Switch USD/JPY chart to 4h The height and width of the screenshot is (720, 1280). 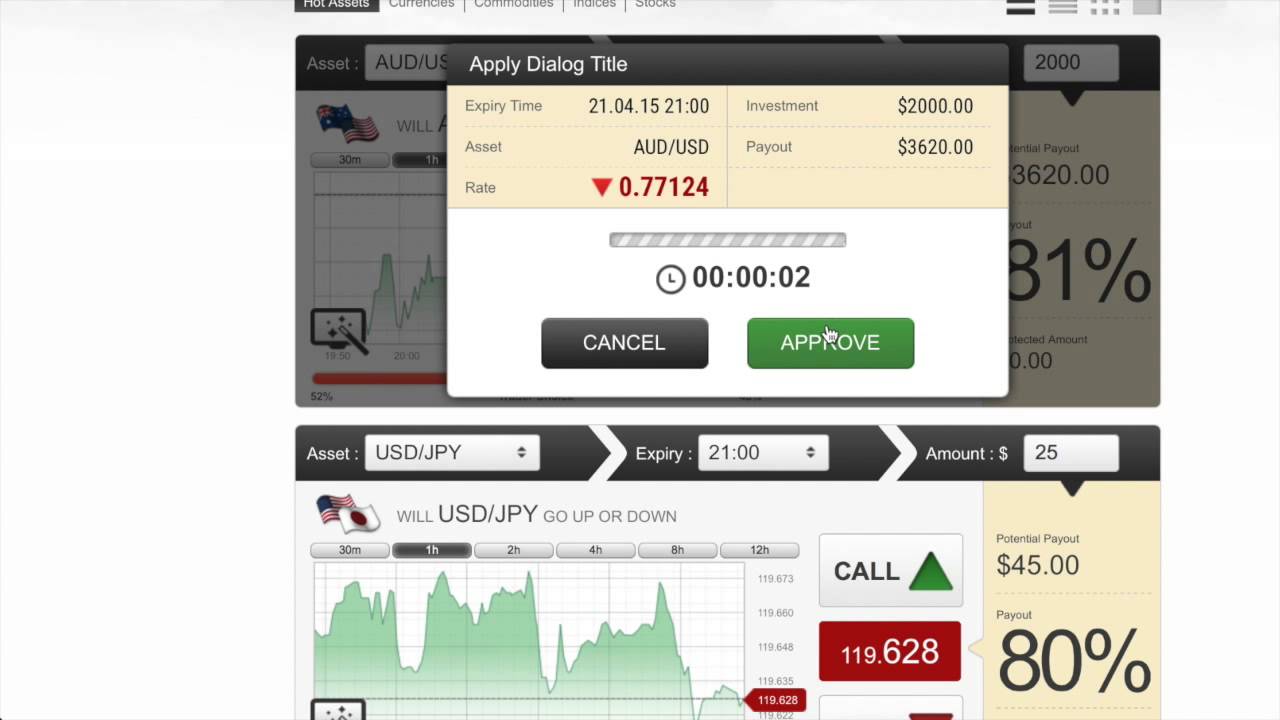[x=595, y=550]
